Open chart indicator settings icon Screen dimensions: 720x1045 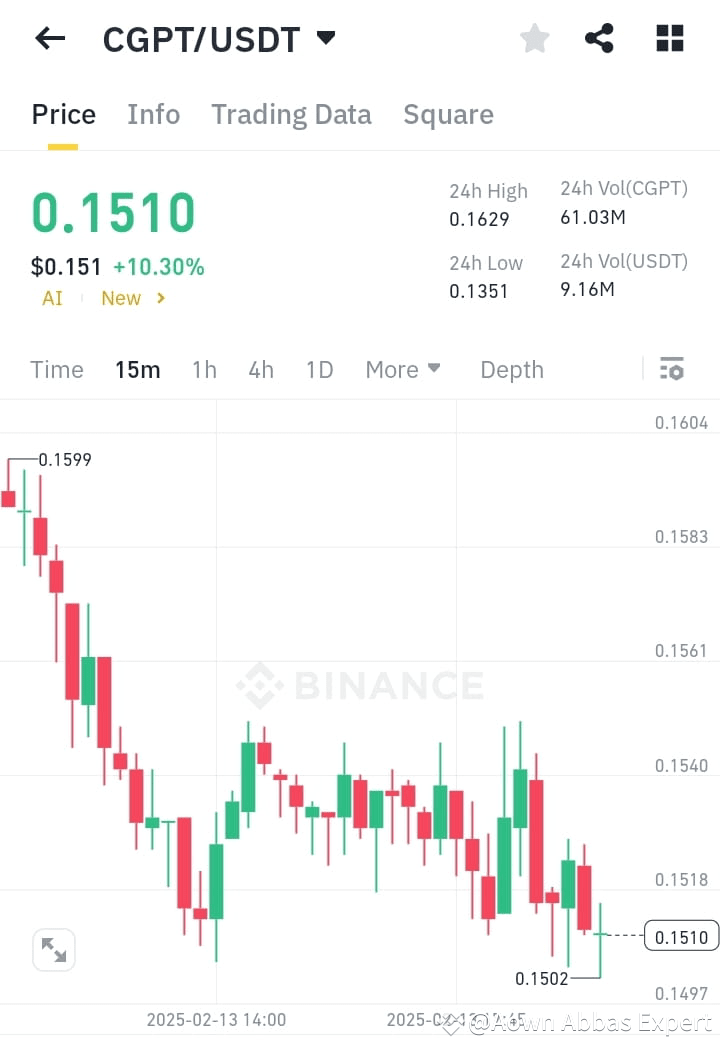coord(671,369)
